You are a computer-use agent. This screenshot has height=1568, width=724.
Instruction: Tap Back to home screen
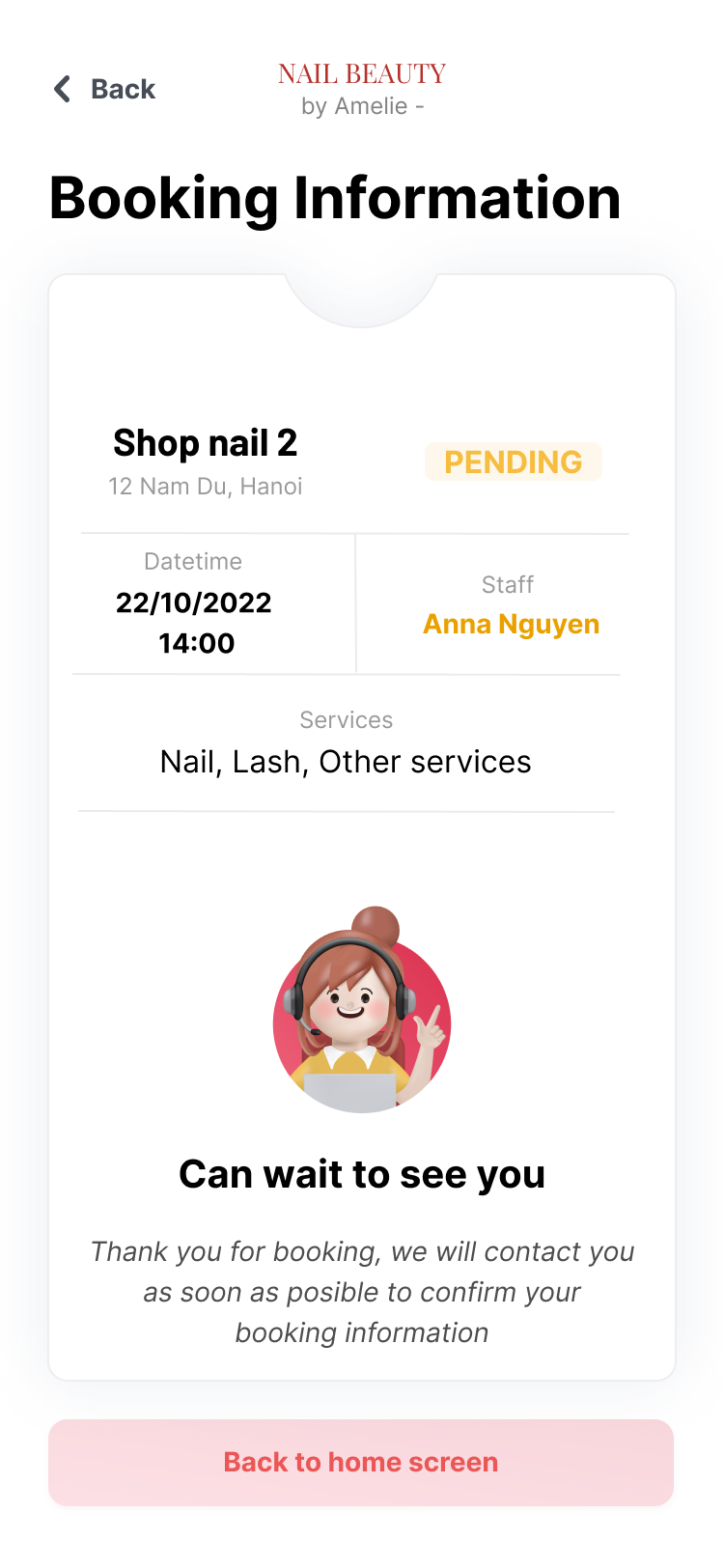point(361,1462)
